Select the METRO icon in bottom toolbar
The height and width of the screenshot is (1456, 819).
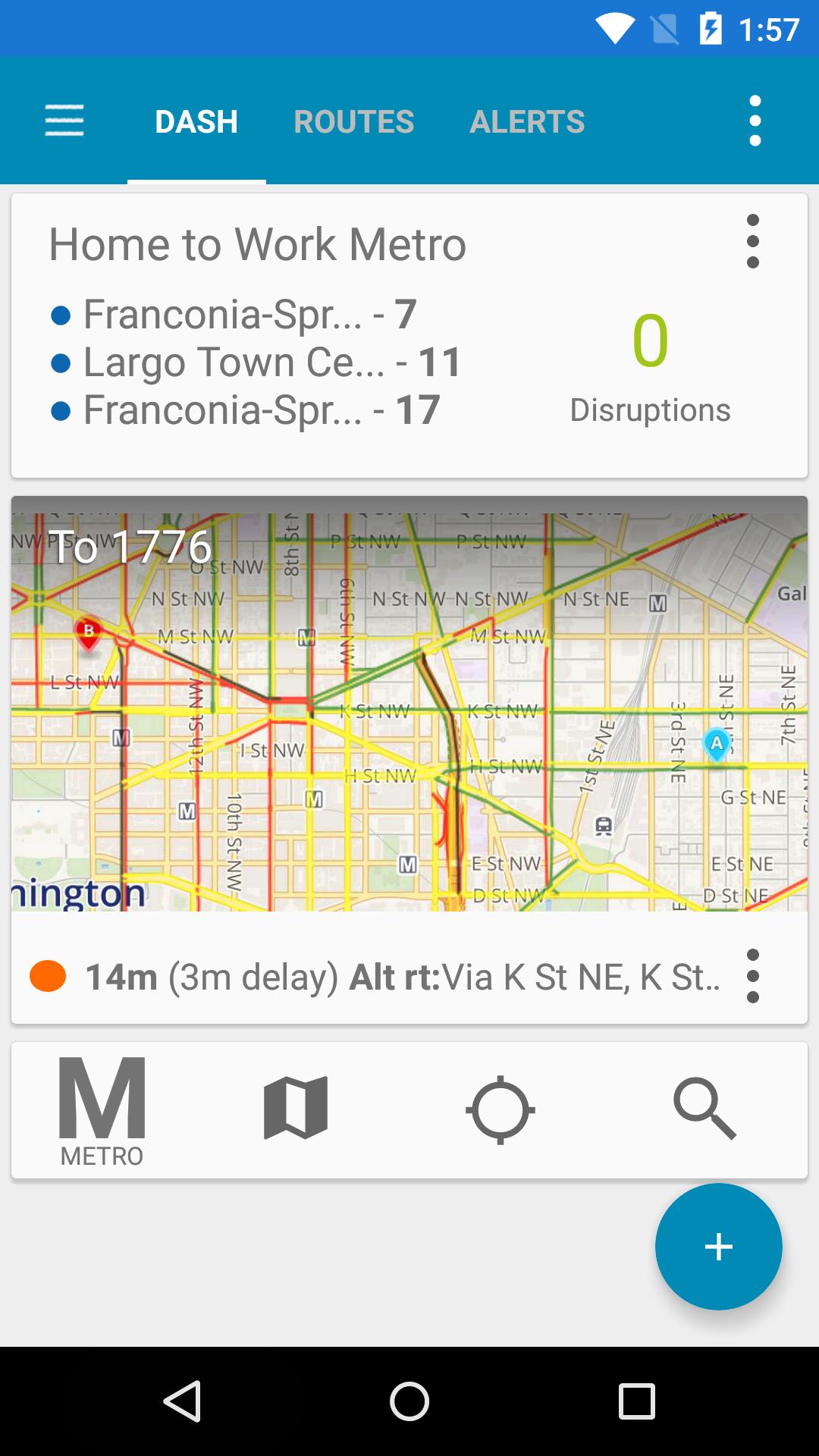102,1109
